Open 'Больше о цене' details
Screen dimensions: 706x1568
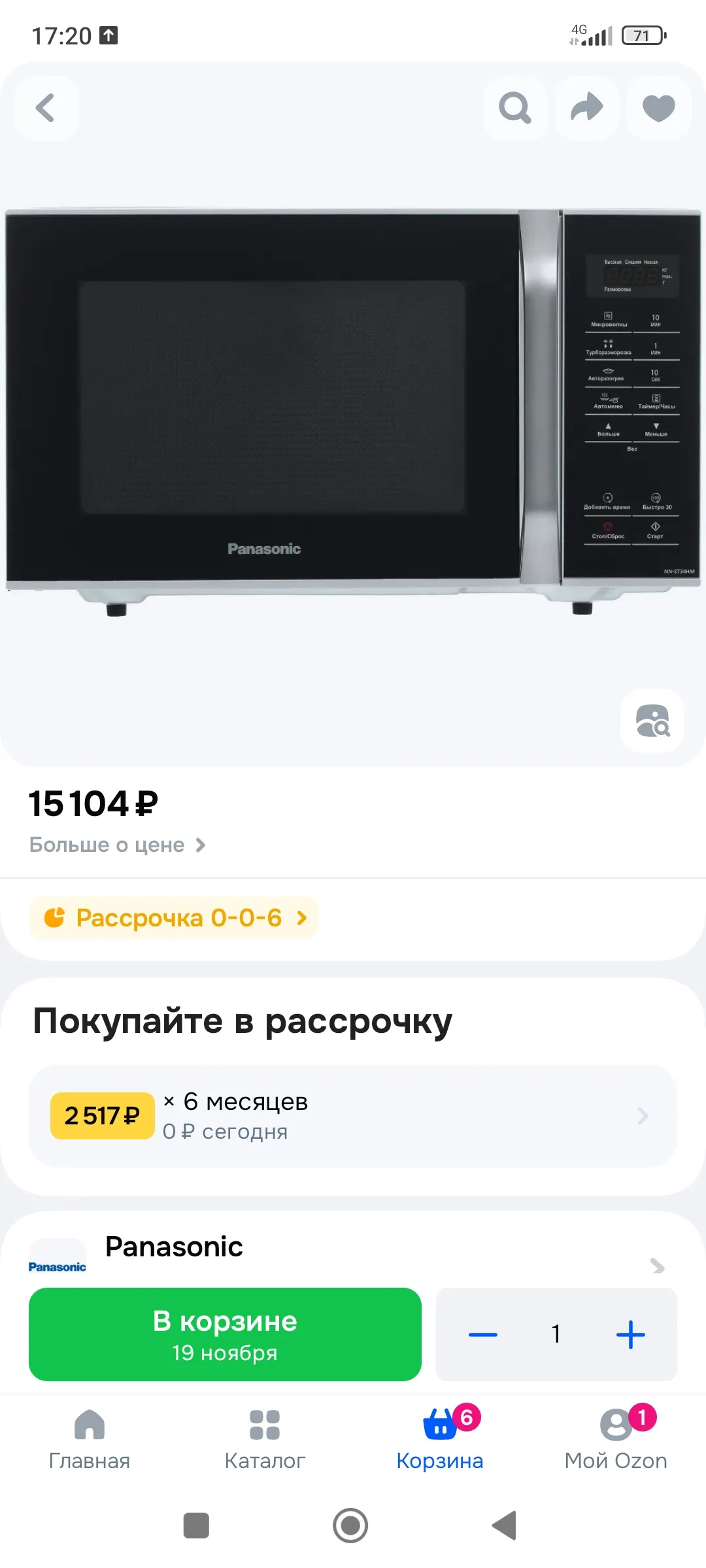click(x=118, y=845)
